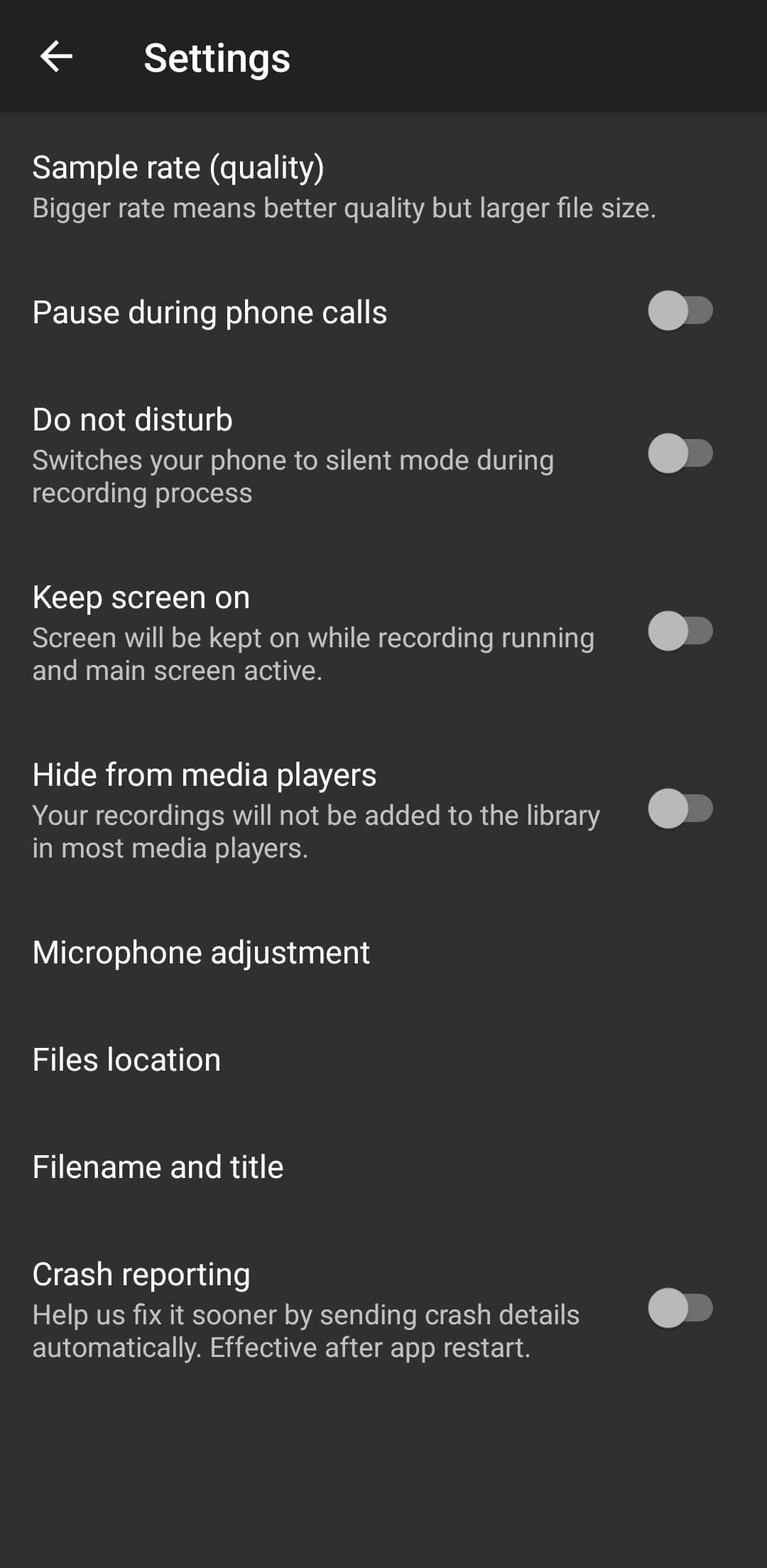The width and height of the screenshot is (767, 1568).
Task: Select the silent mode description text
Action: 293,476
